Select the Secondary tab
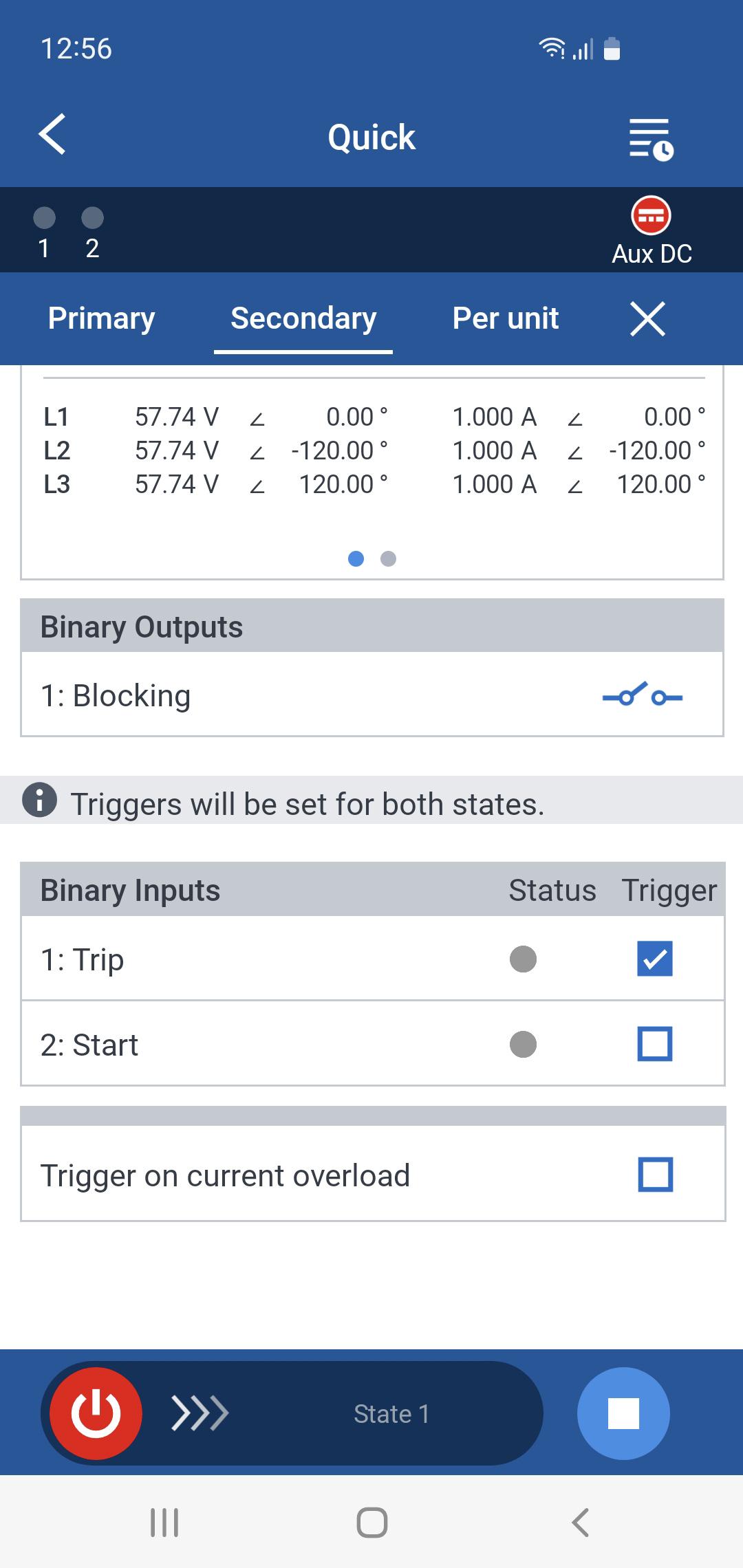The image size is (743, 1568). 303,318
